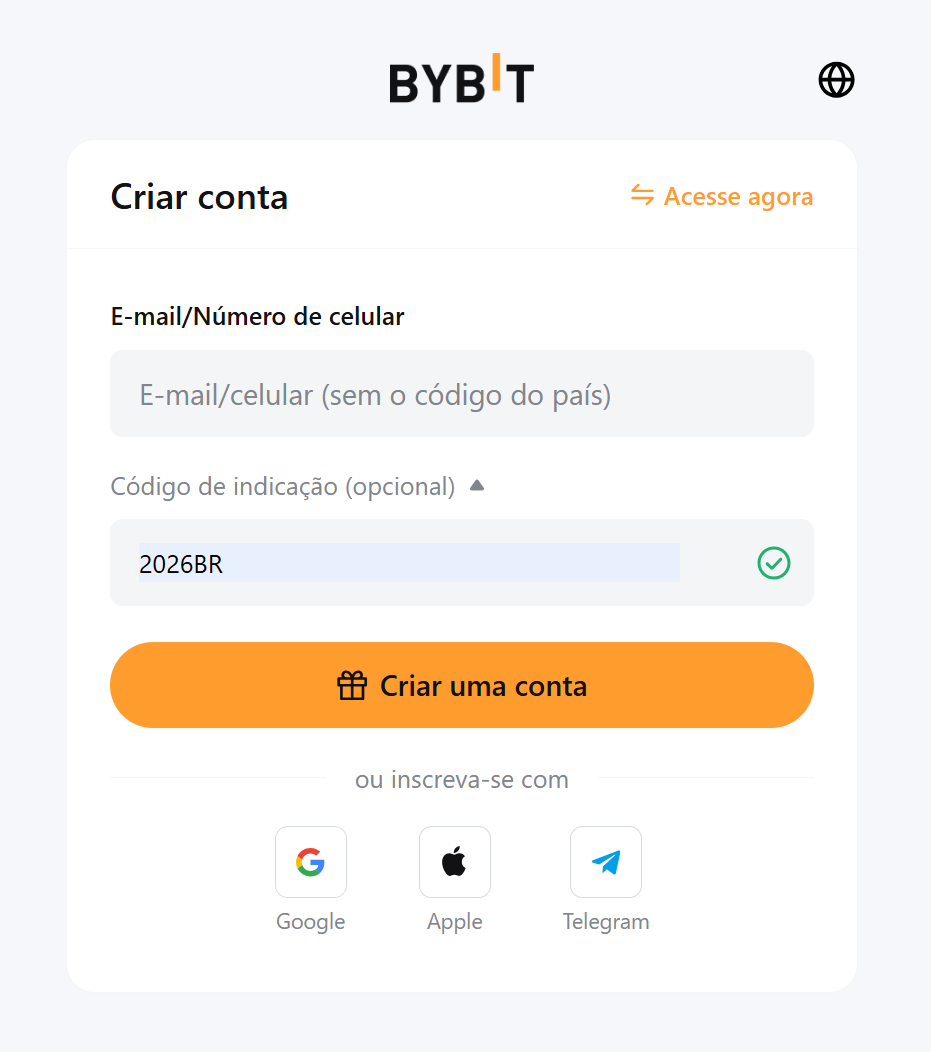931x1052 pixels.
Task: Collapse the referral code section via the triangle
Action: (x=477, y=485)
